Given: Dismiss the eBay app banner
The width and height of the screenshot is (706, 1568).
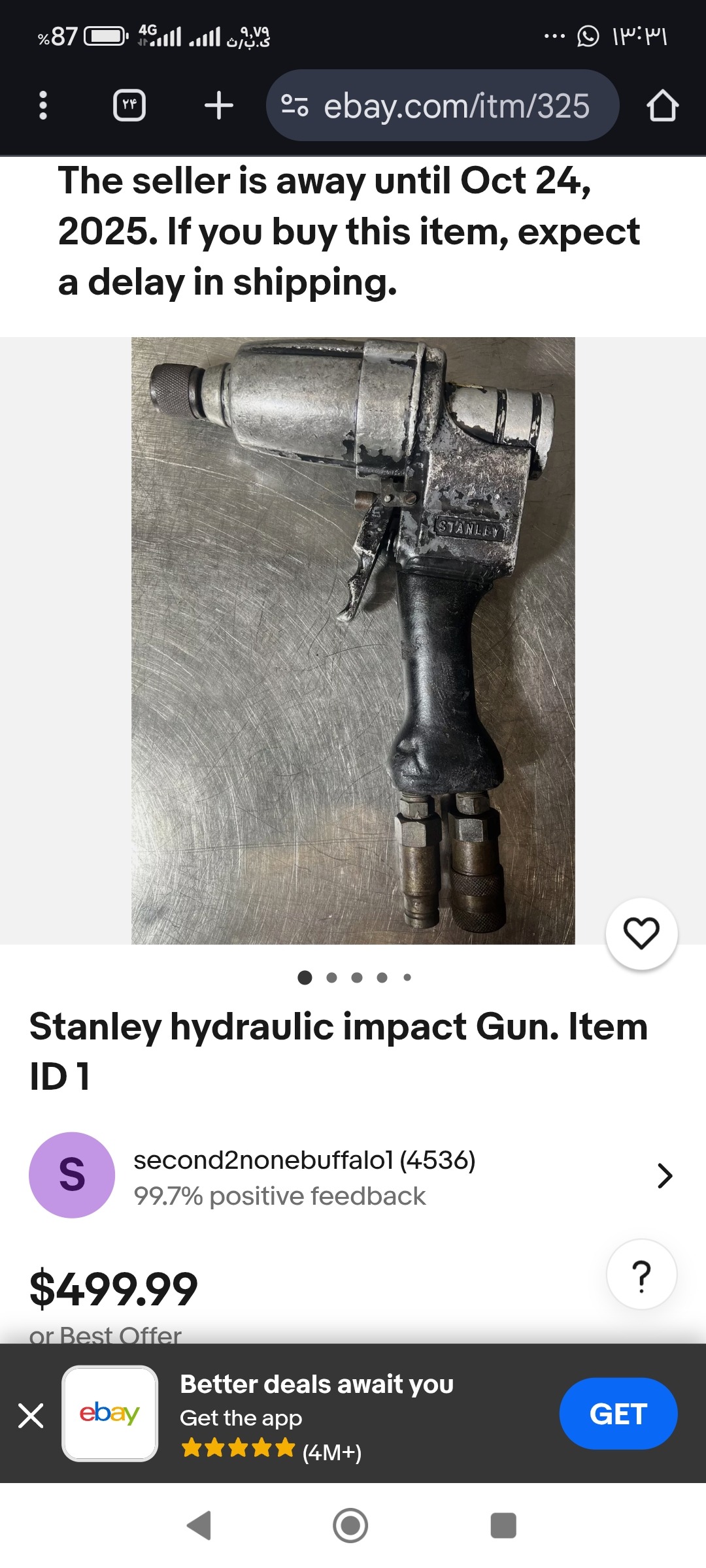Looking at the screenshot, I should pos(31,1415).
